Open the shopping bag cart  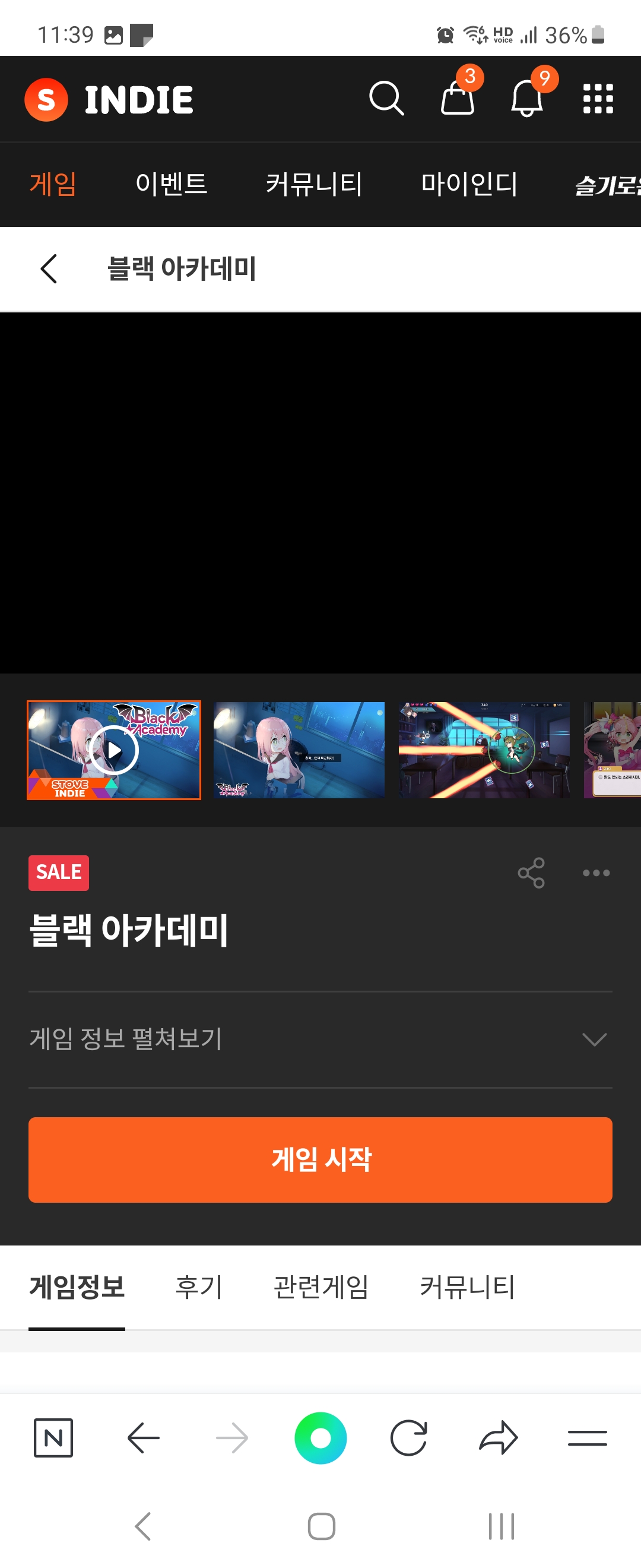458,99
